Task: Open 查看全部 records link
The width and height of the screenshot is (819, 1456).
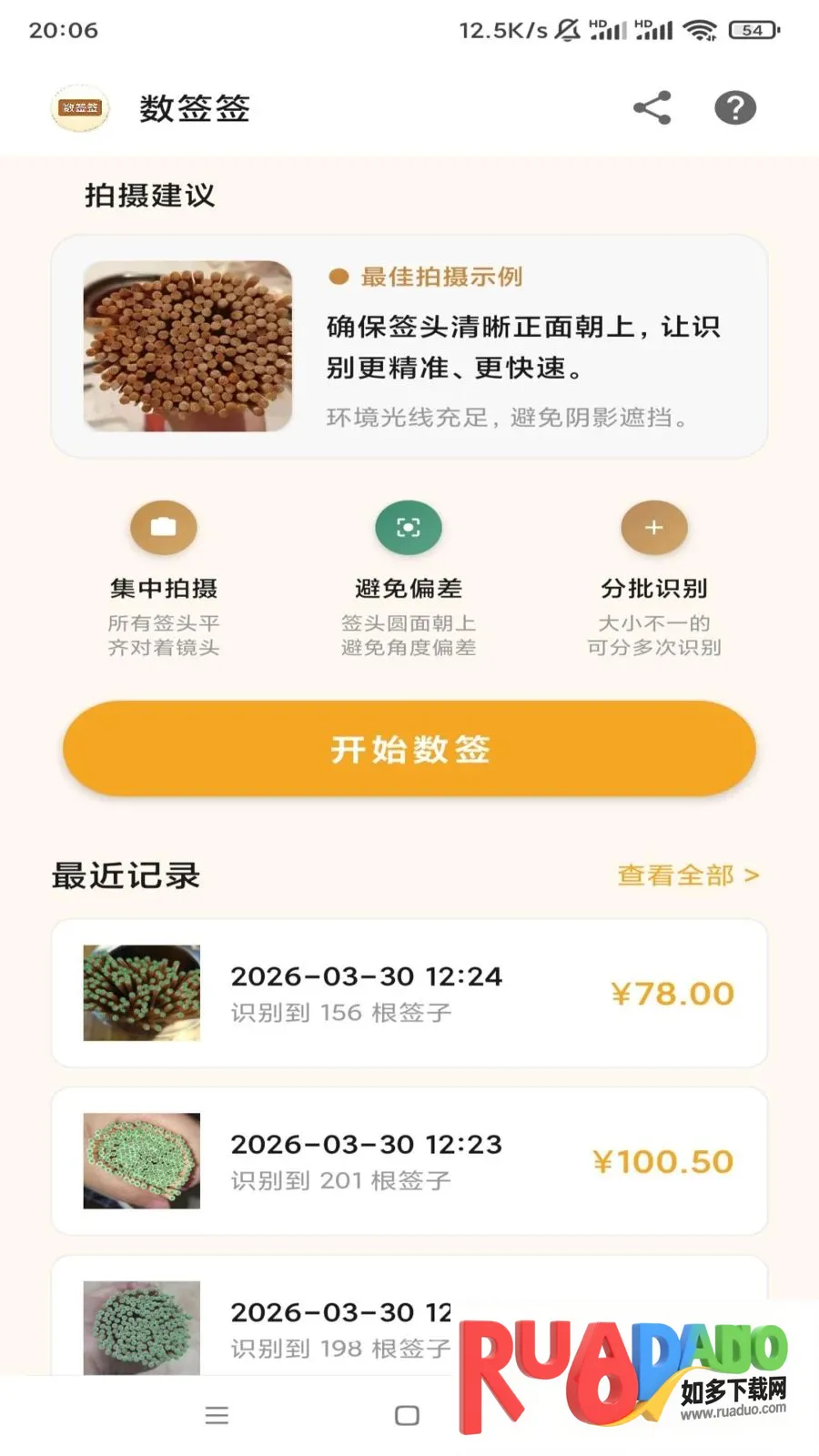Action: coord(688,875)
